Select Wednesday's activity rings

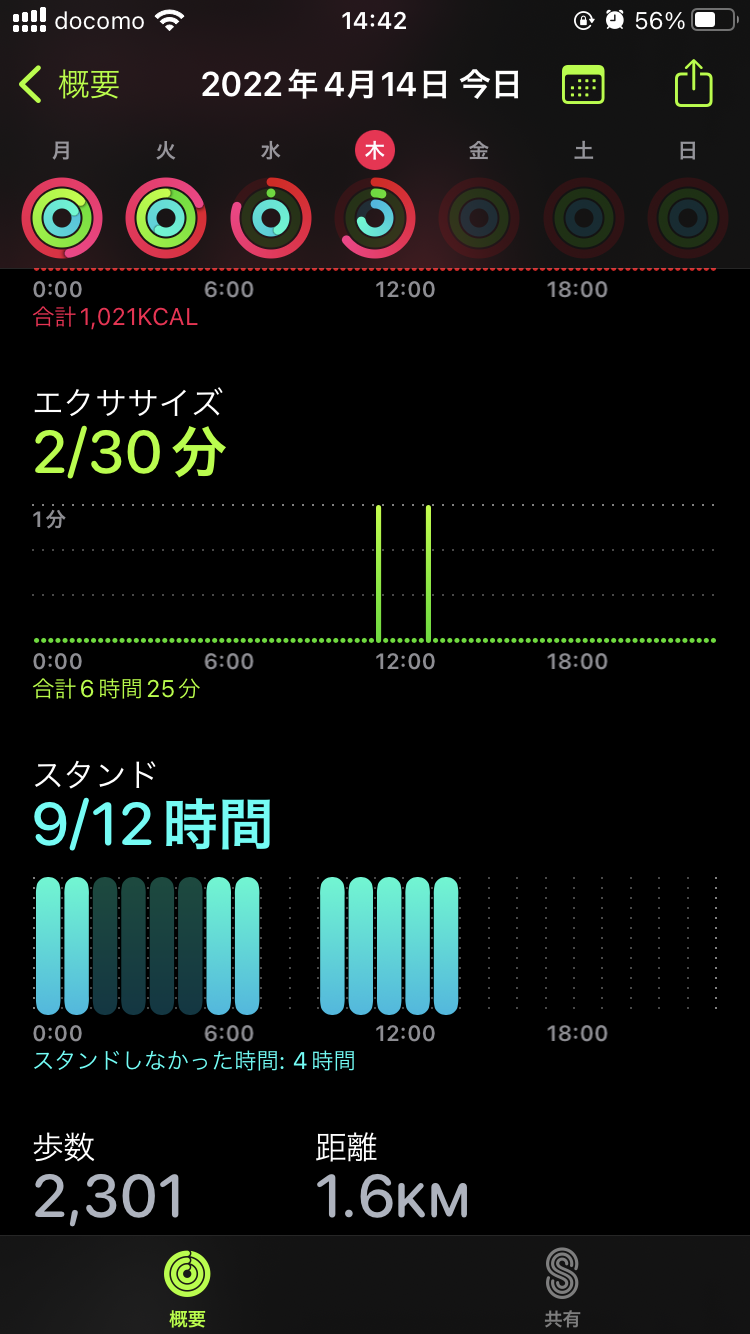click(x=271, y=217)
